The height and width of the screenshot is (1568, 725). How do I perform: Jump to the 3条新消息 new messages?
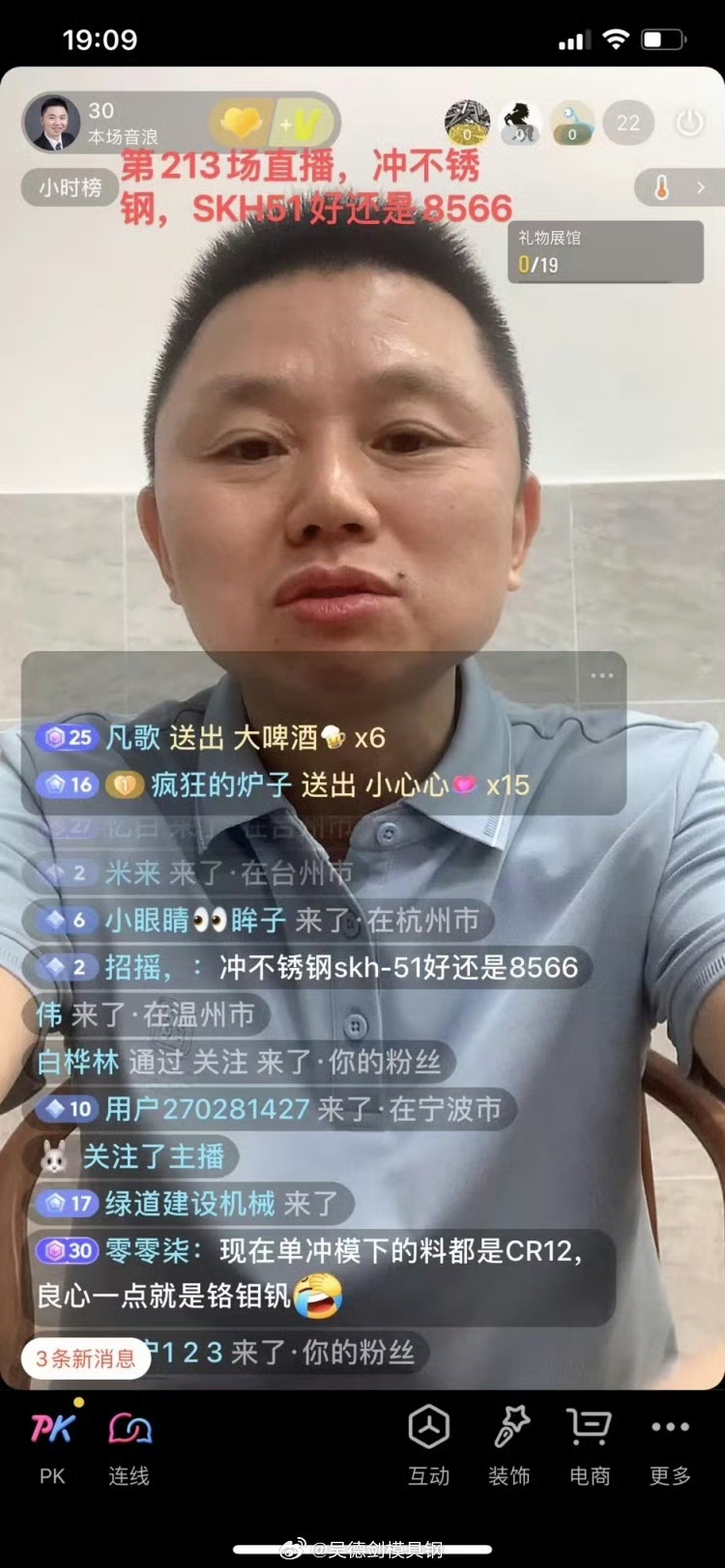[85, 1358]
